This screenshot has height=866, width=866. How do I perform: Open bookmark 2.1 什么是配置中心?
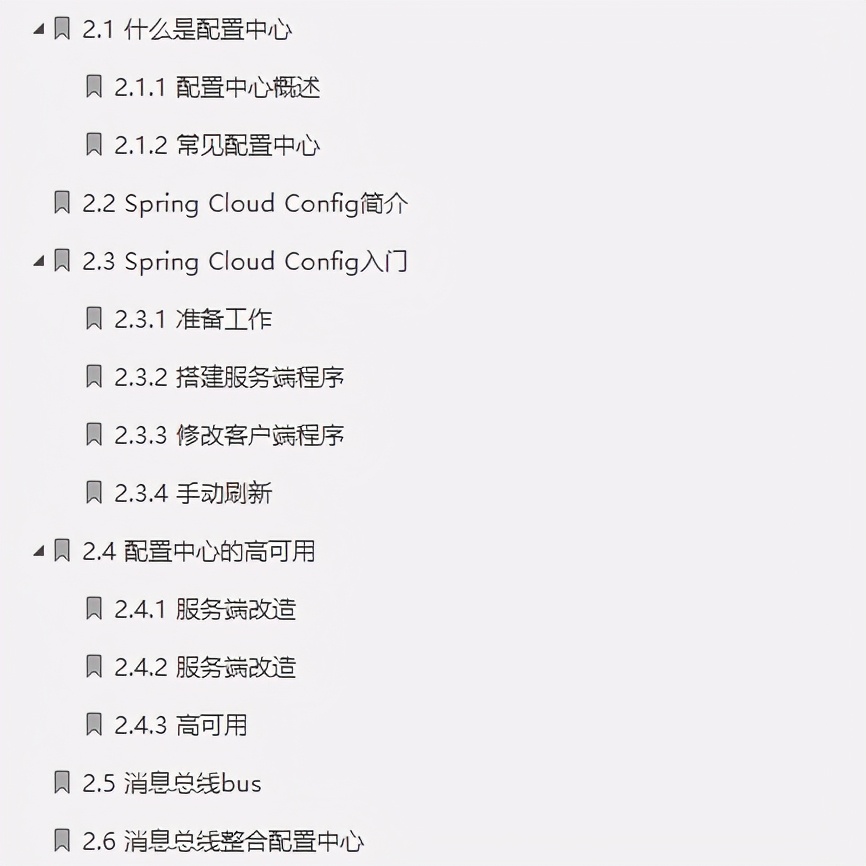click(x=186, y=30)
